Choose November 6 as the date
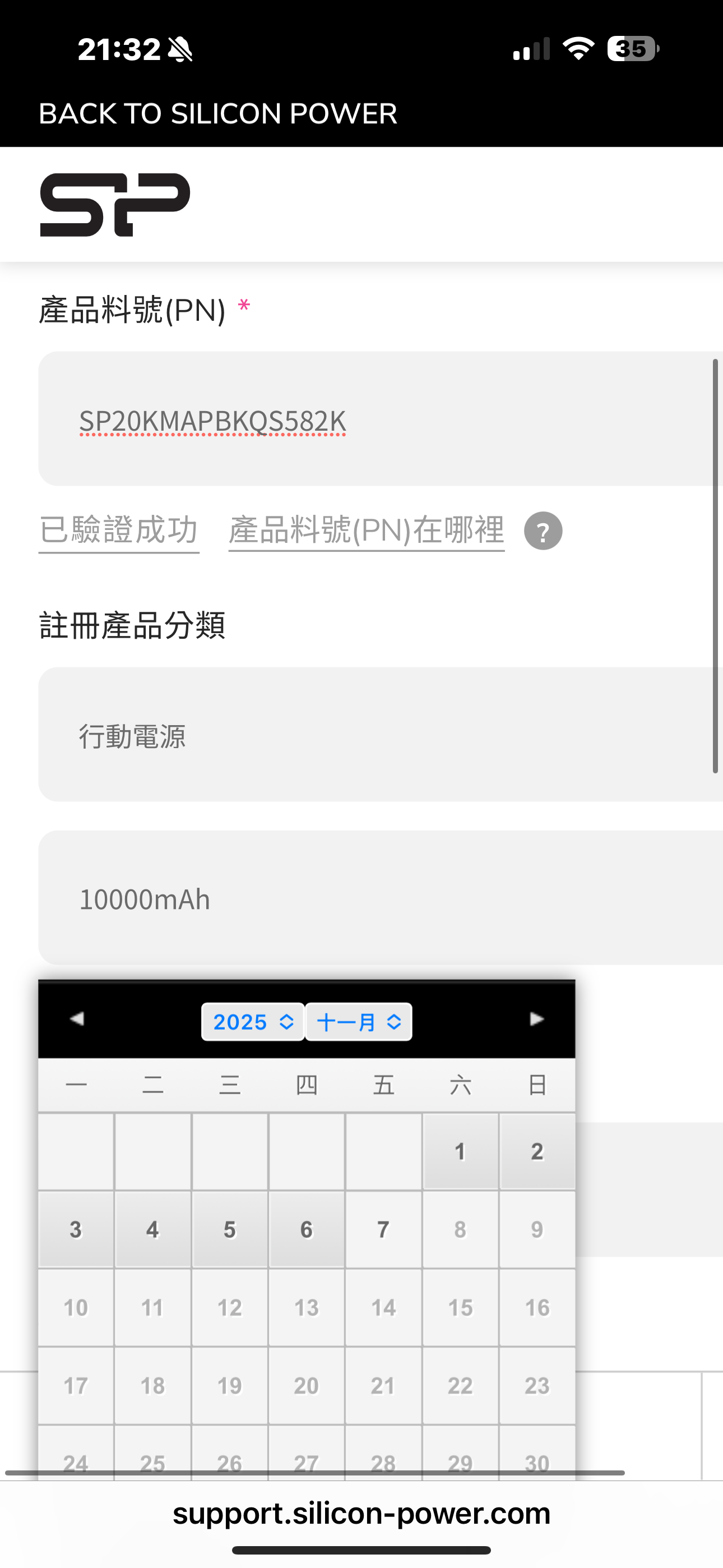Viewport: 723px width, 1568px height. coord(306,1230)
